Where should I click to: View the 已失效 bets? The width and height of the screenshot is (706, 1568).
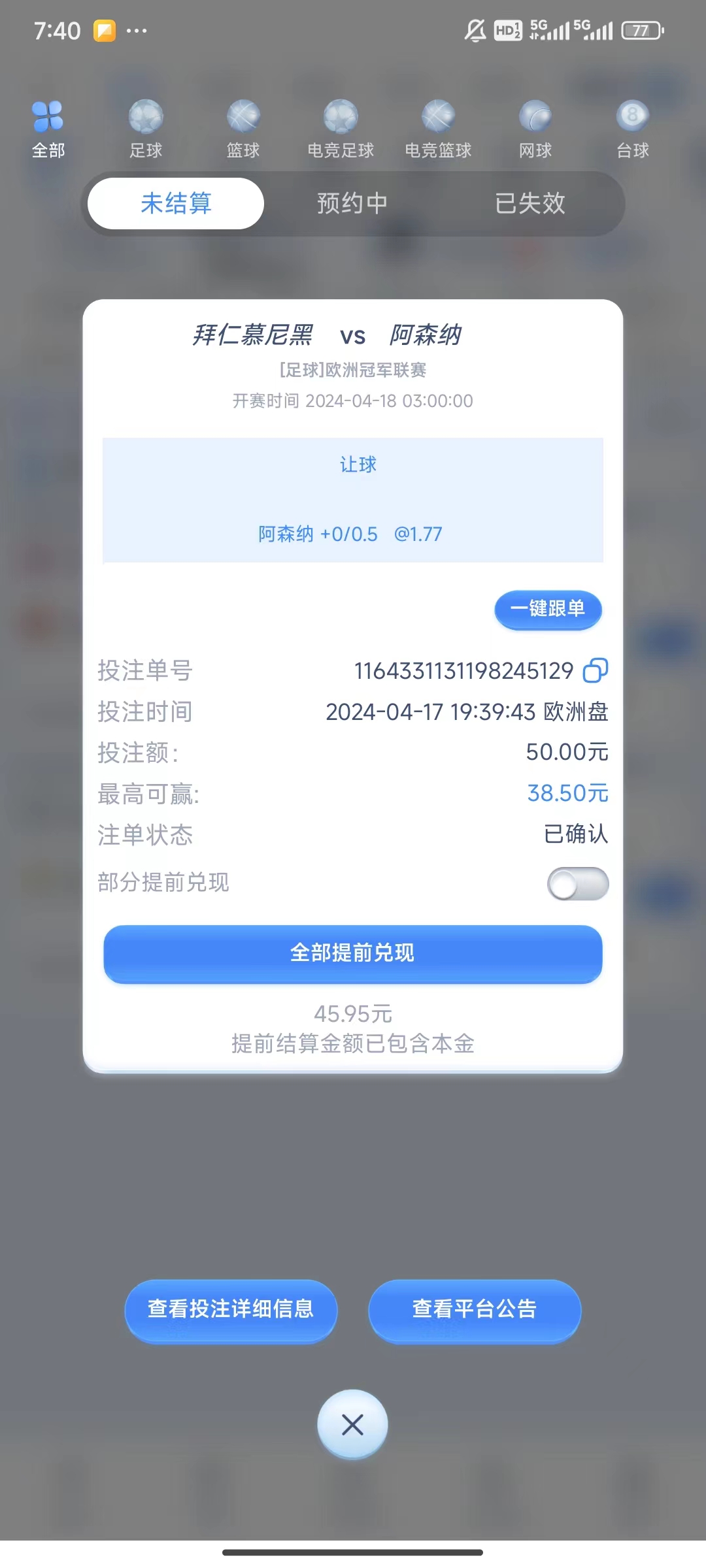(x=529, y=203)
